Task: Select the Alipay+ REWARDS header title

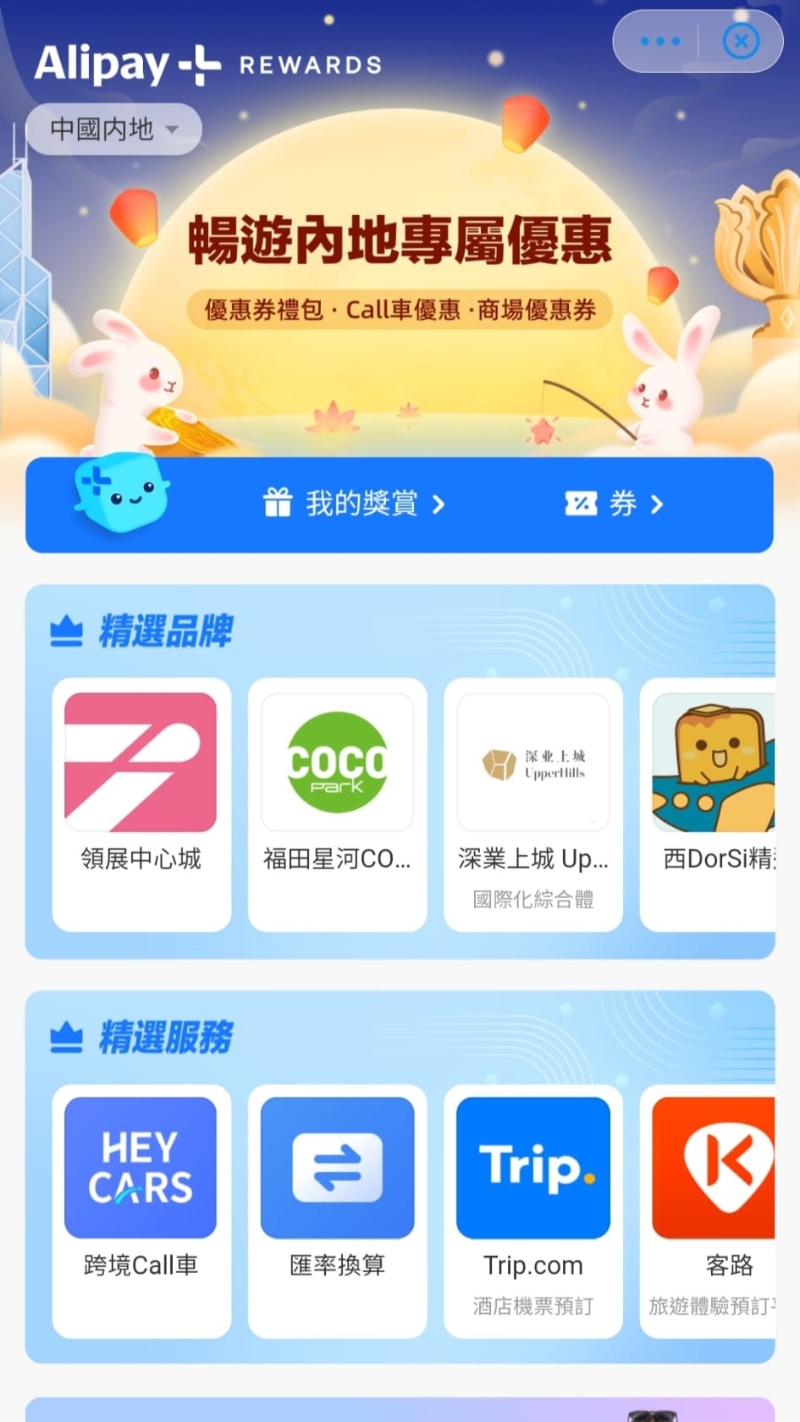Action: coord(210,62)
